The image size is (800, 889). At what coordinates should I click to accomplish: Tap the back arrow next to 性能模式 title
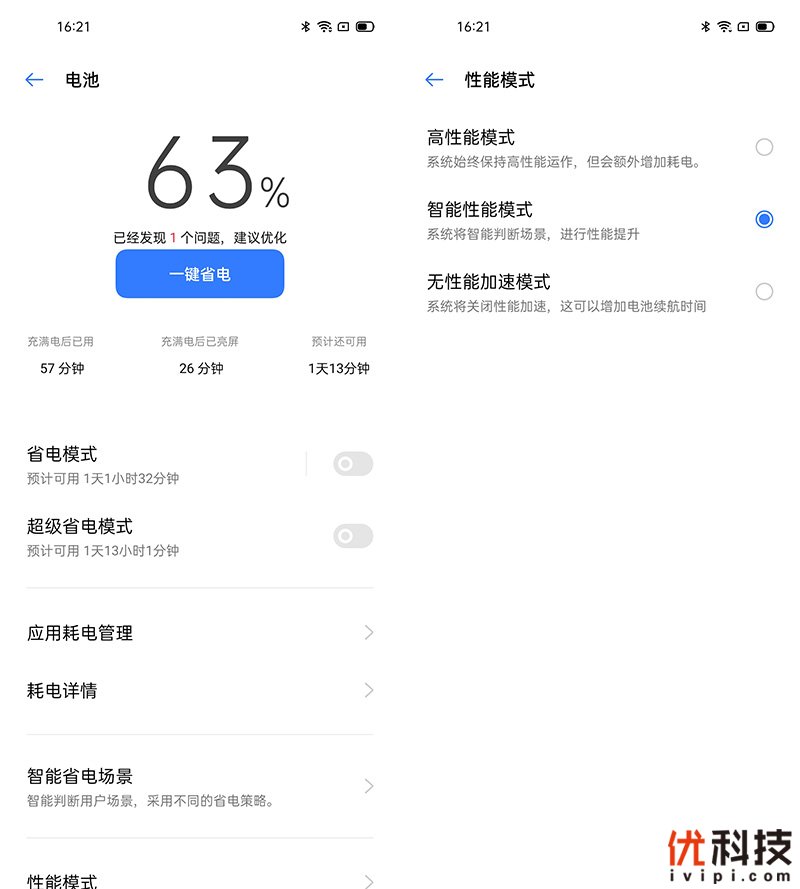[x=434, y=80]
